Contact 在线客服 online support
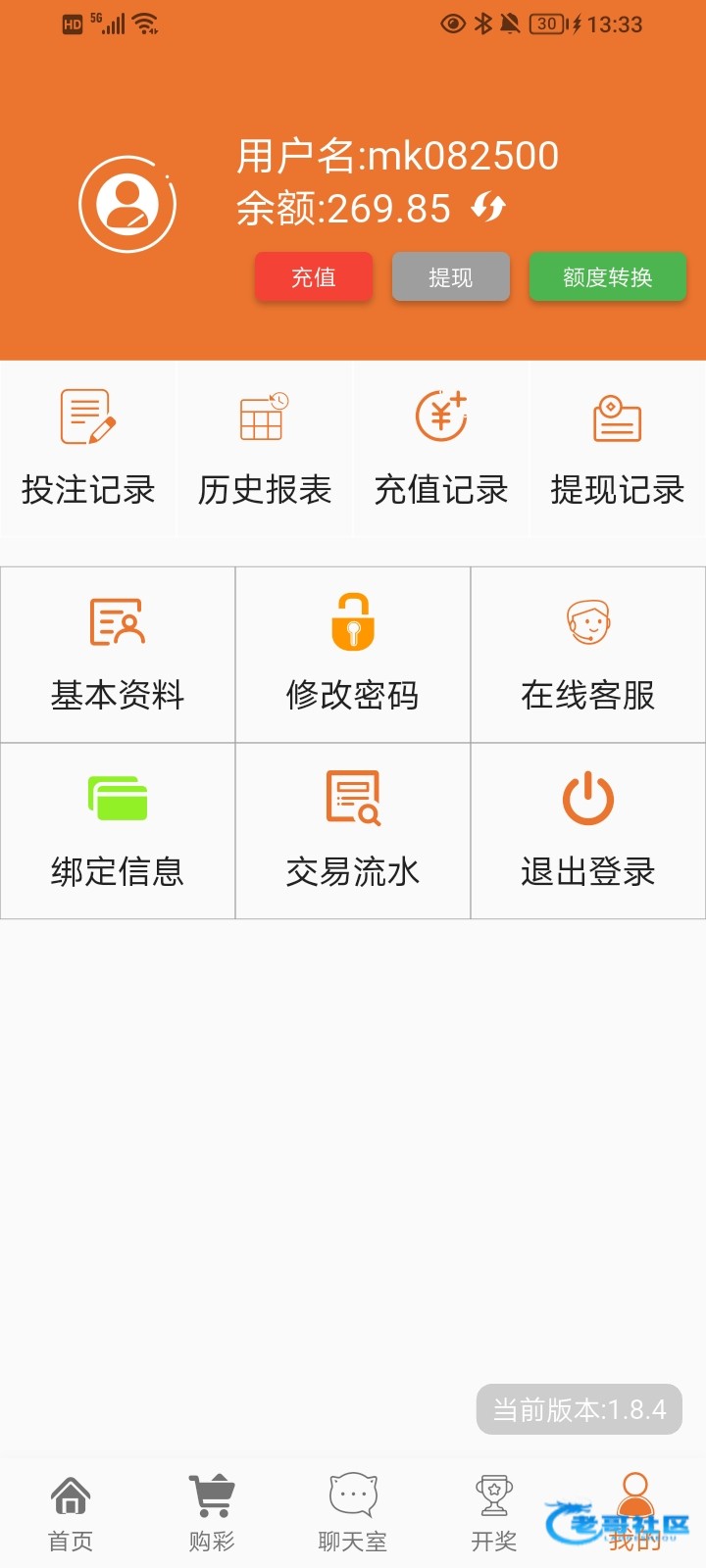Screen dimensions: 706x1568 588,654
